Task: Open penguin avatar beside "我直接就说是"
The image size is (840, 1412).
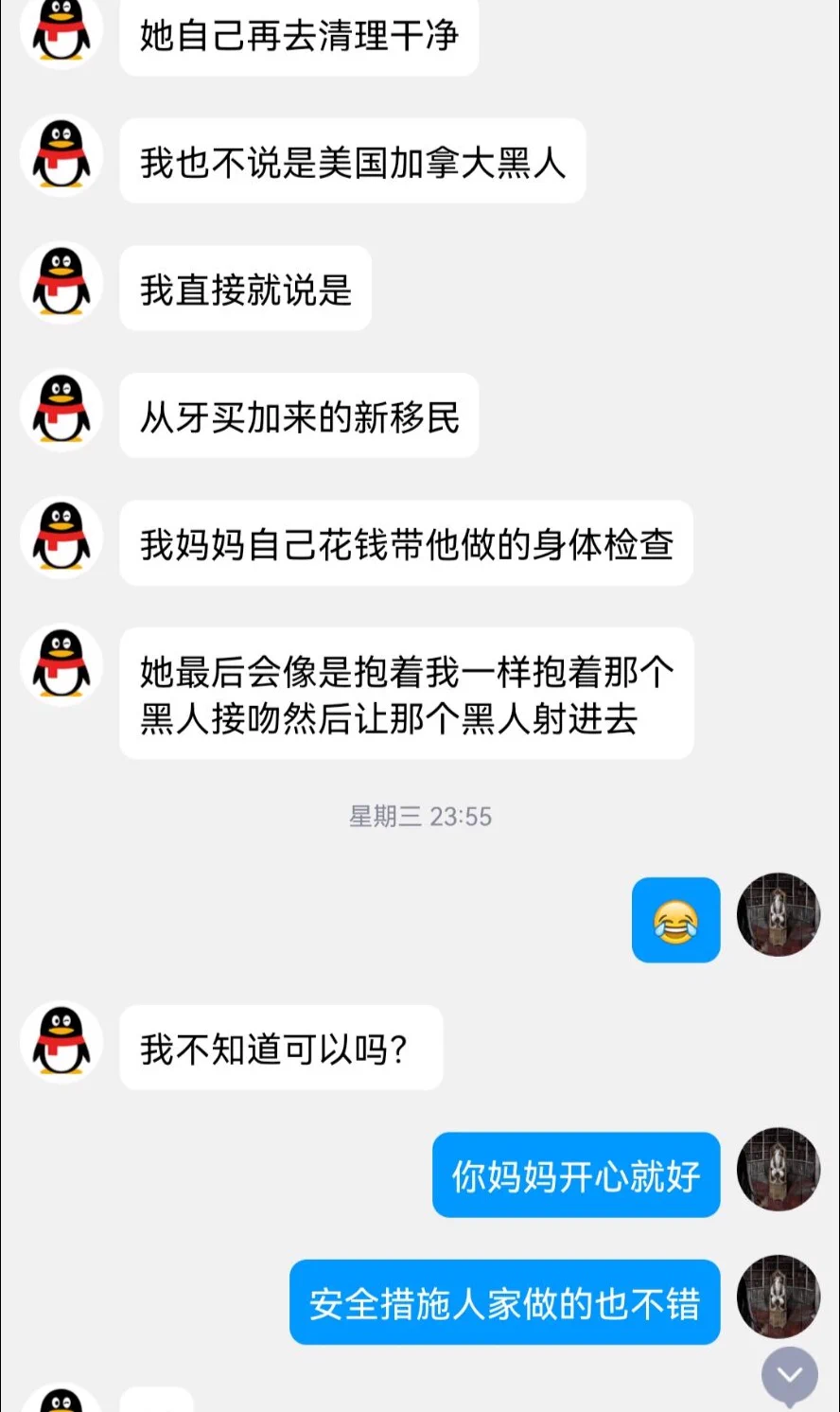Action: coord(61,283)
